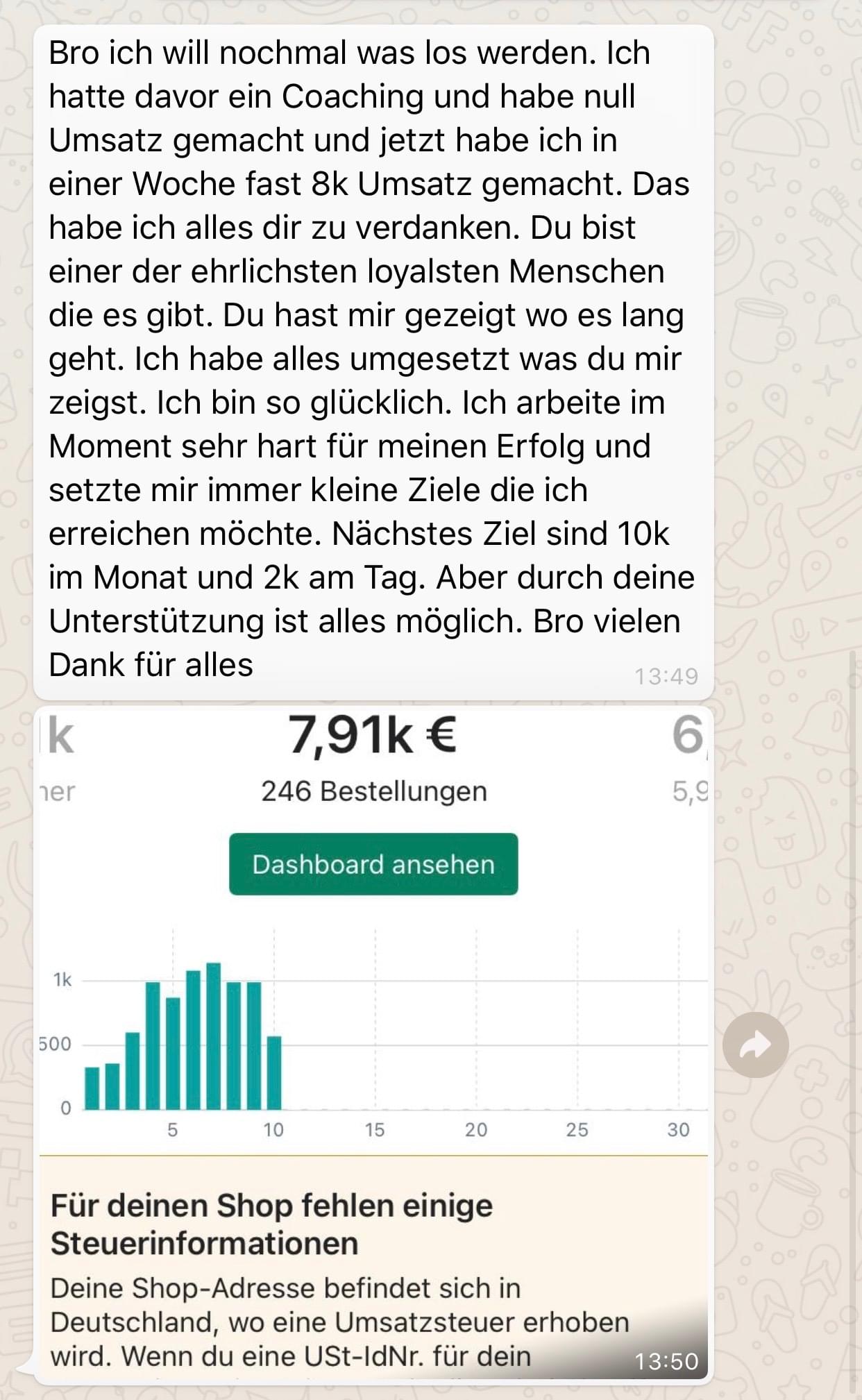Forward the dashboard image message

[x=755, y=1045]
